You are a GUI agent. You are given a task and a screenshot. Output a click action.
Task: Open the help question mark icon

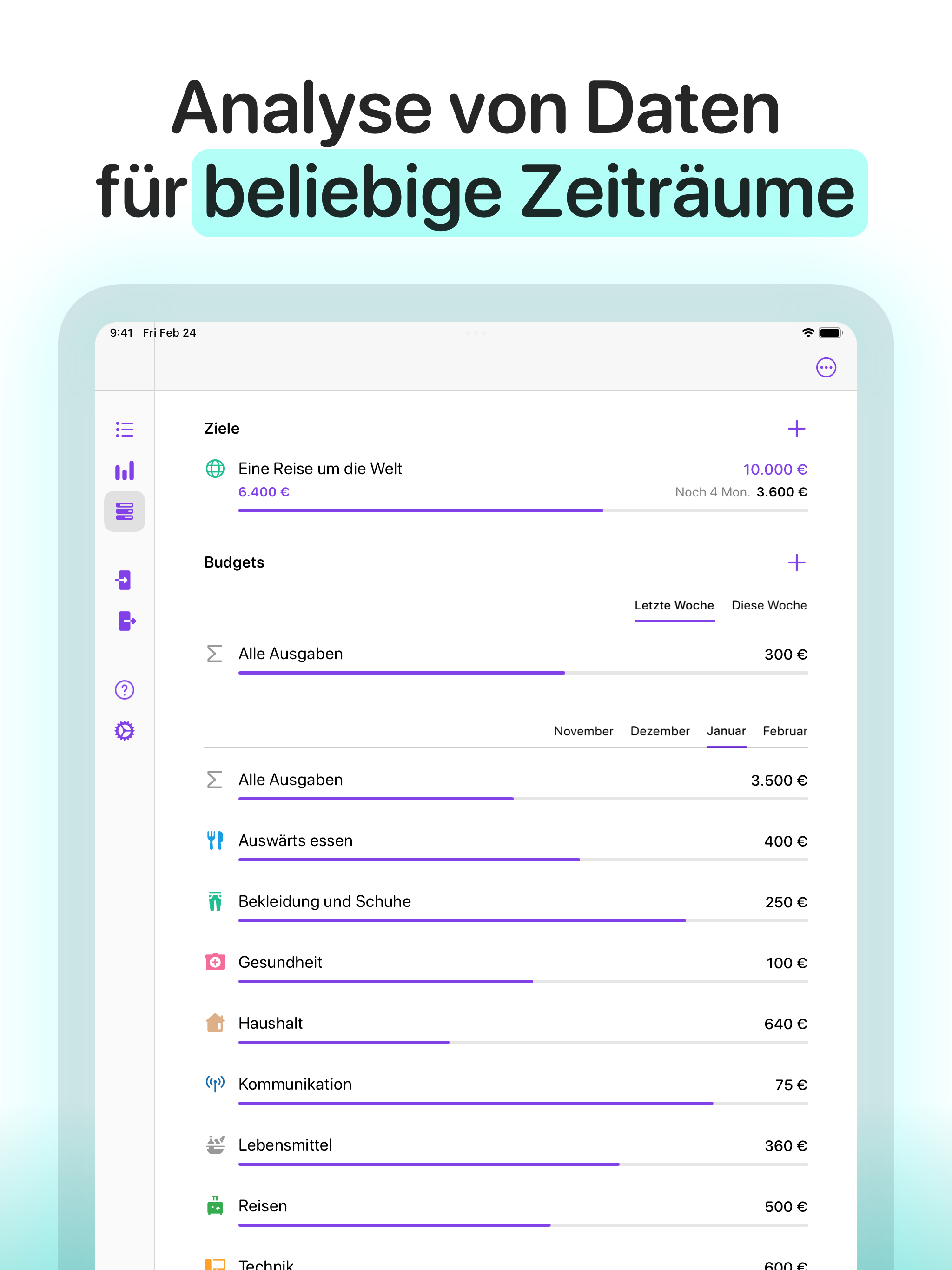coord(124,689)
